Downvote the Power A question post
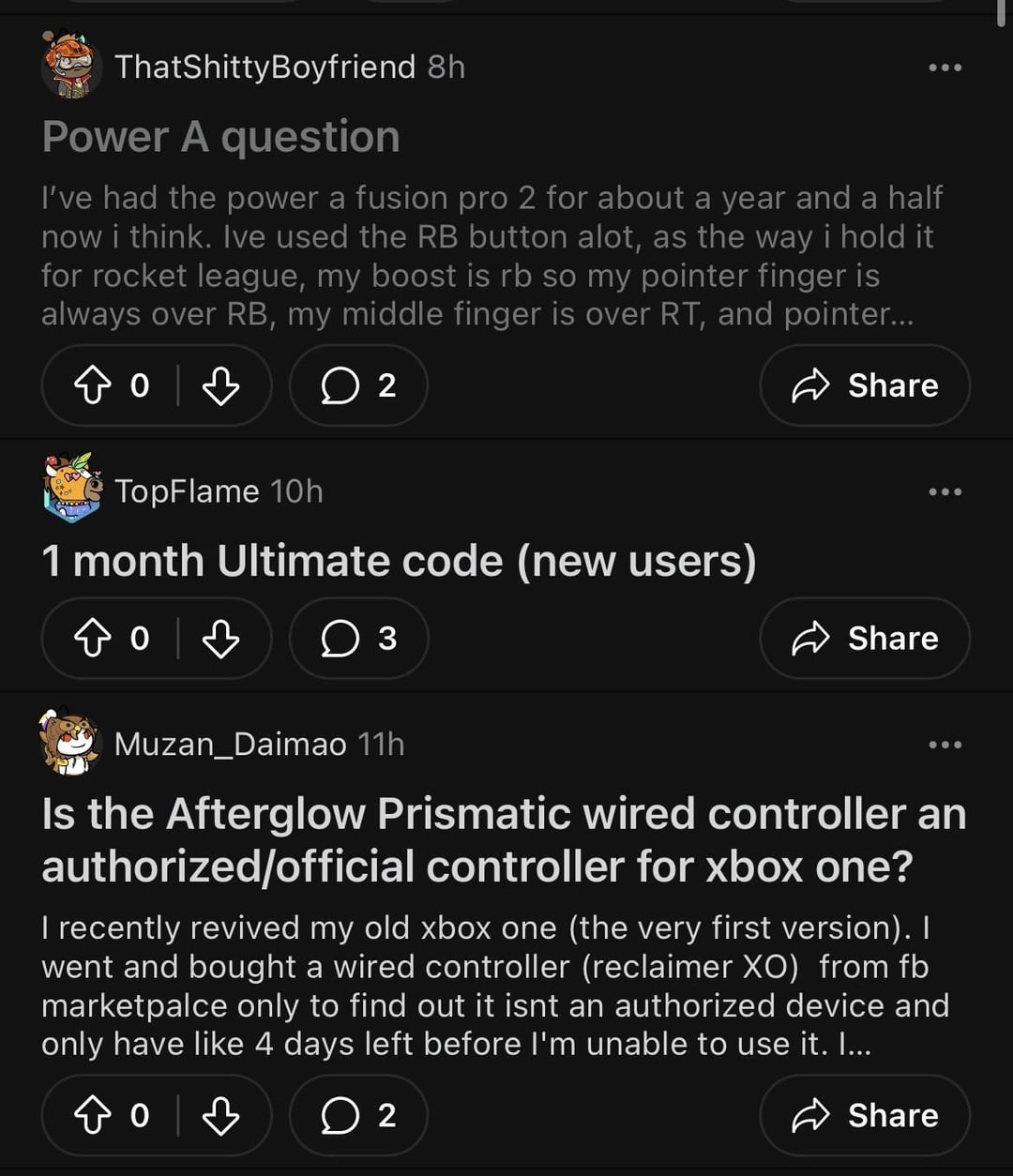The width and height of the screenshot is (1013, 1176). coord(221,385)
